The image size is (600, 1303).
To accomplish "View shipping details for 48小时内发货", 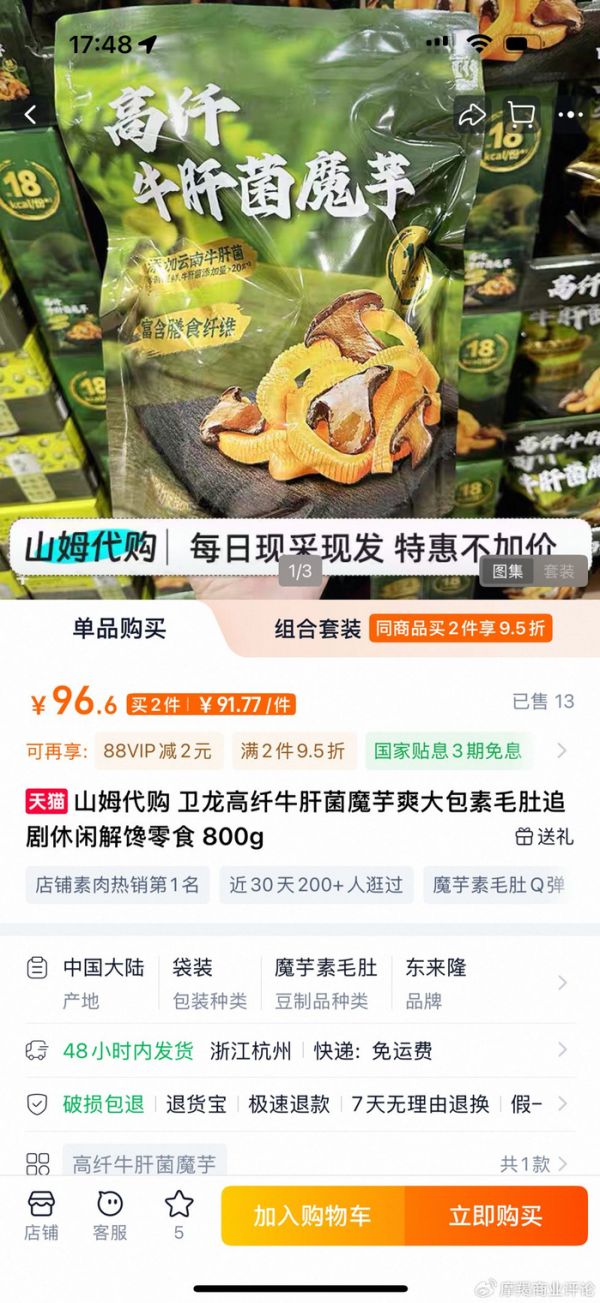I will coord(300,1051).
